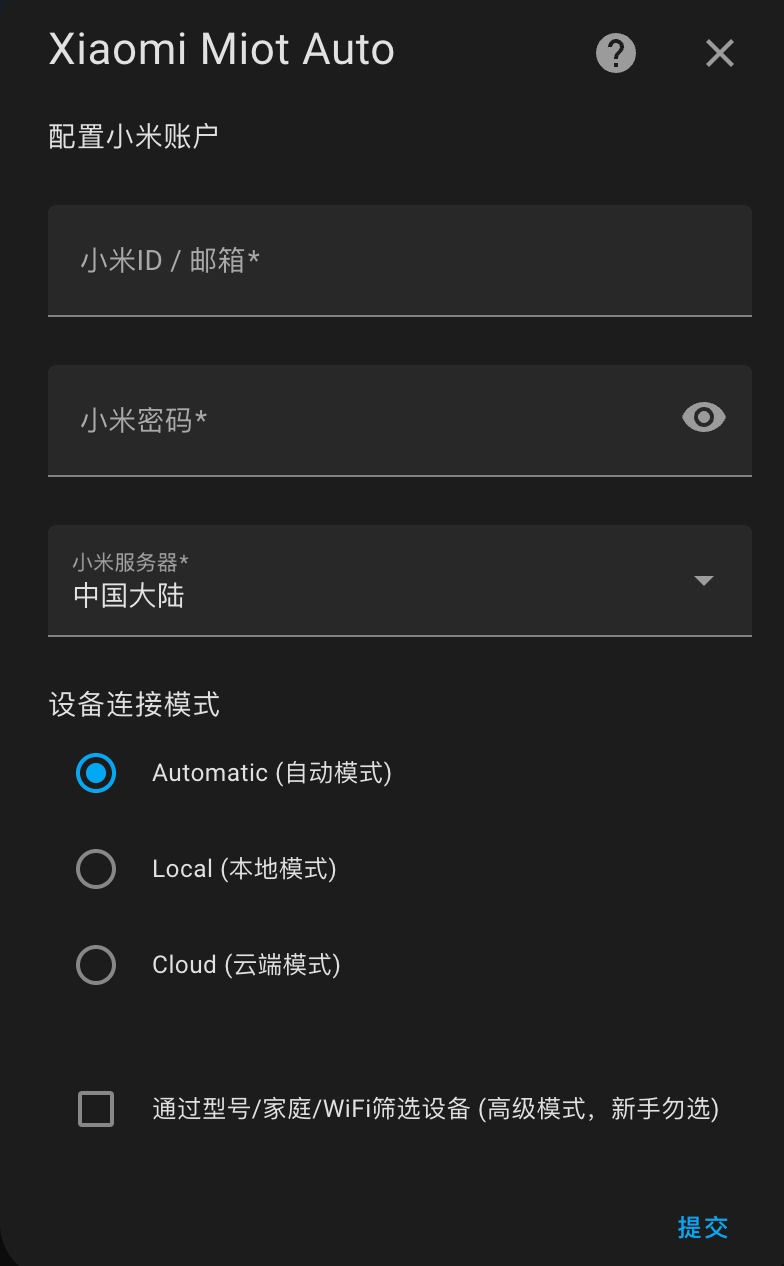Open the help question mark icon
The image size is (784, 1266).
point(616,53)
